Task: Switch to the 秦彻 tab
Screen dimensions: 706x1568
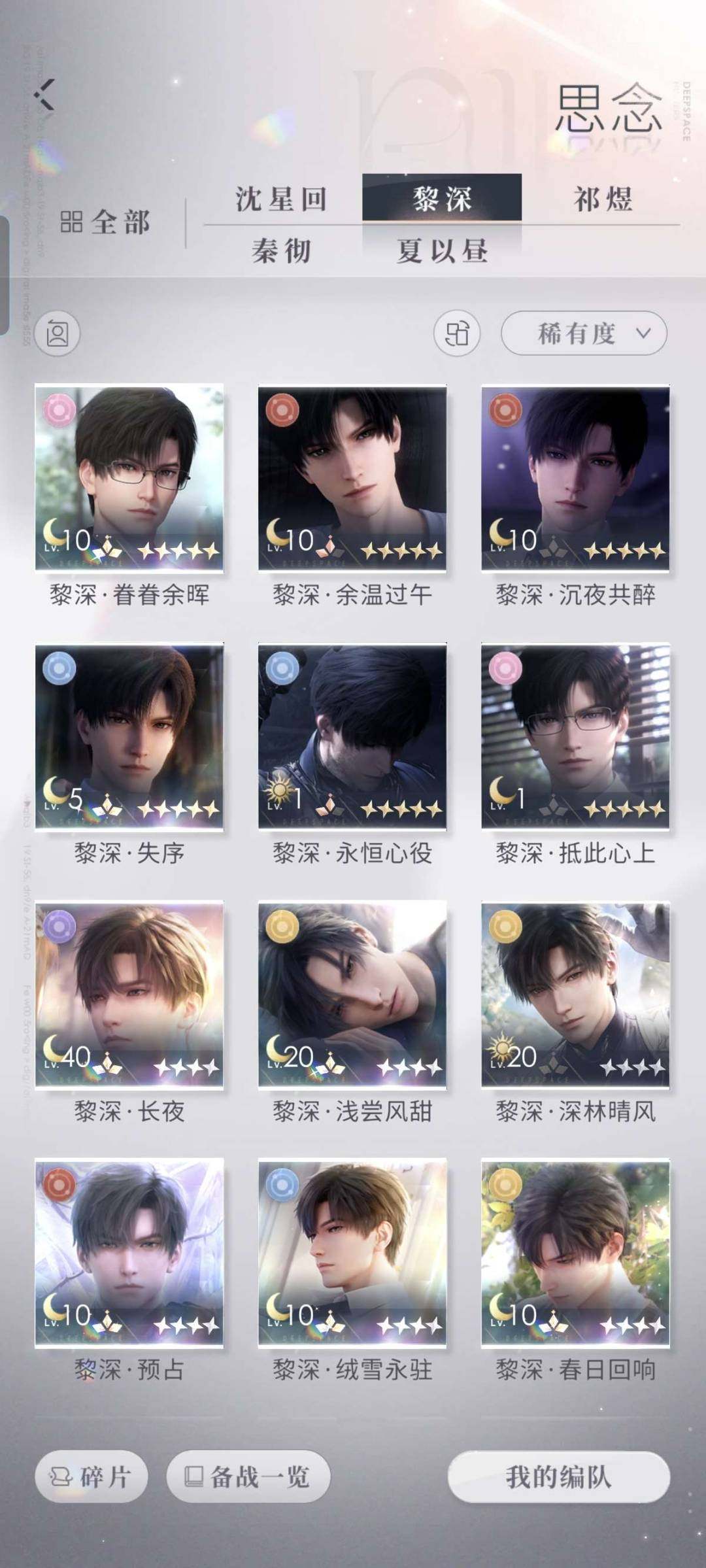Action: tap(282, 251)
